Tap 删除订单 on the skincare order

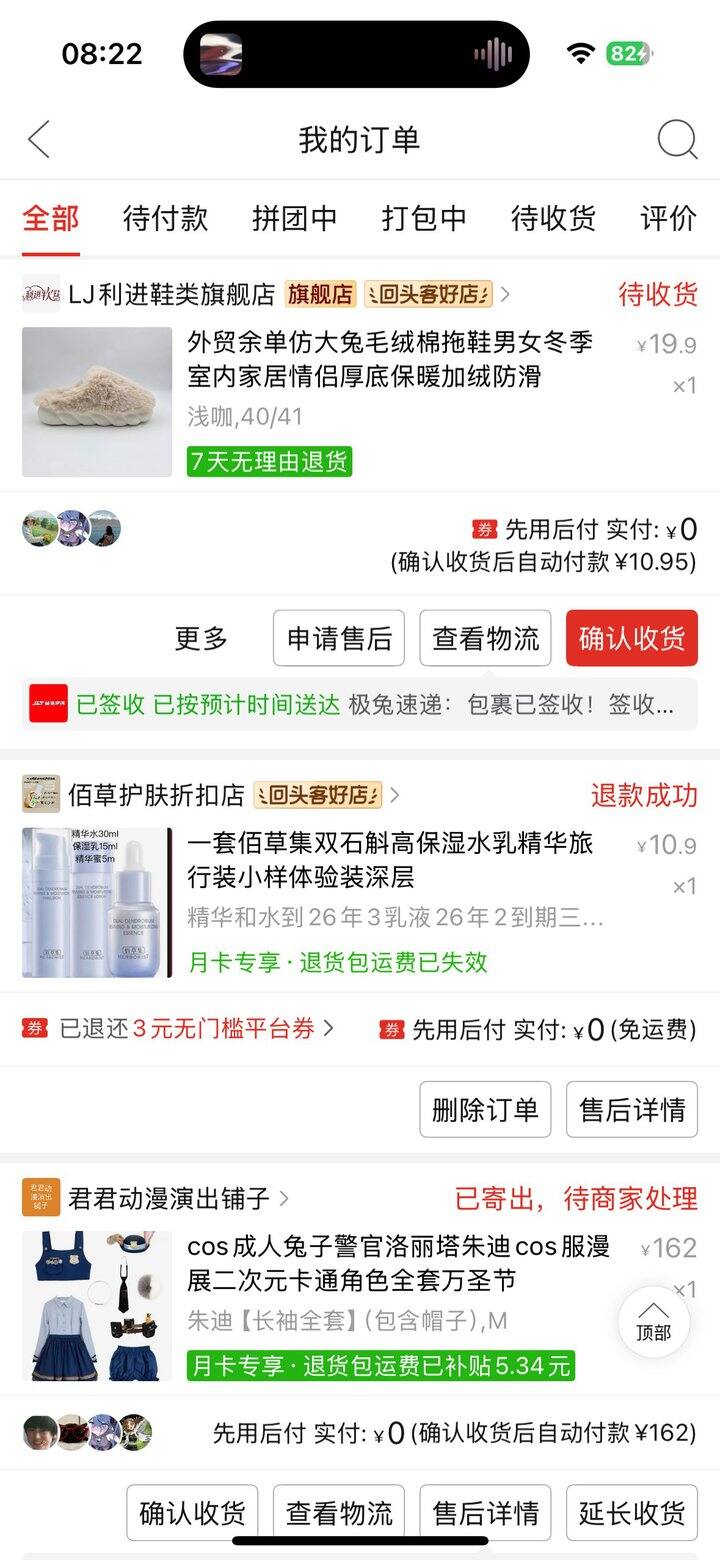click(x=485, y=1109)
